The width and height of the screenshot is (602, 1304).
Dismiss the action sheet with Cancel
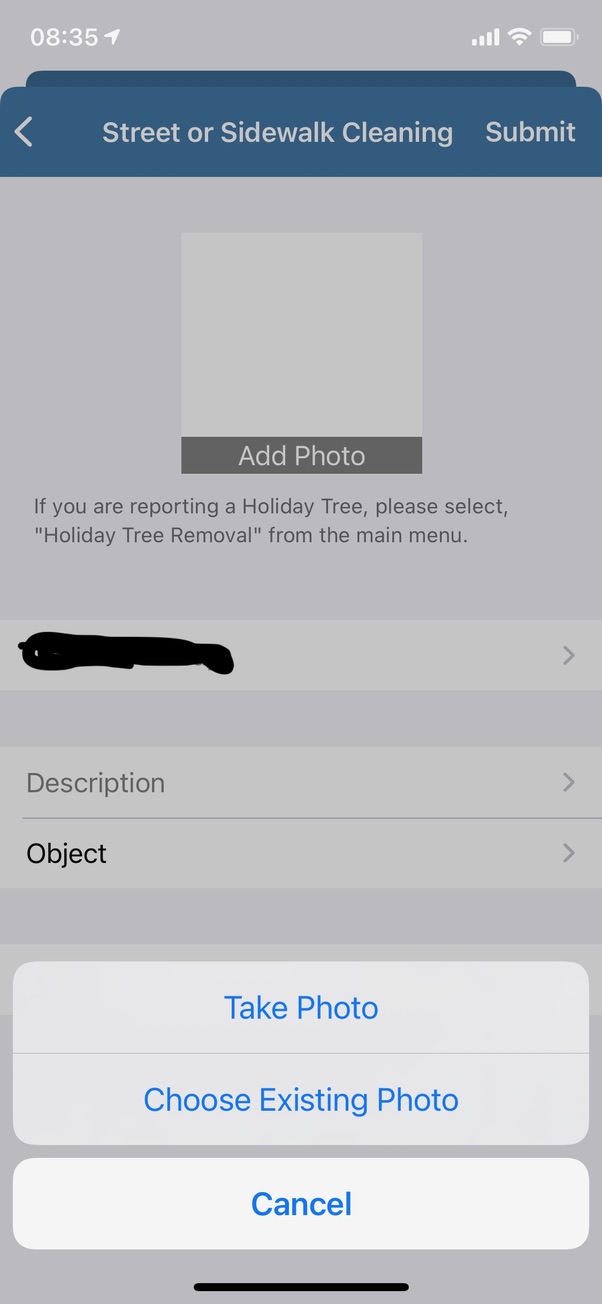pyautogui.click(x=301, y=1203)
